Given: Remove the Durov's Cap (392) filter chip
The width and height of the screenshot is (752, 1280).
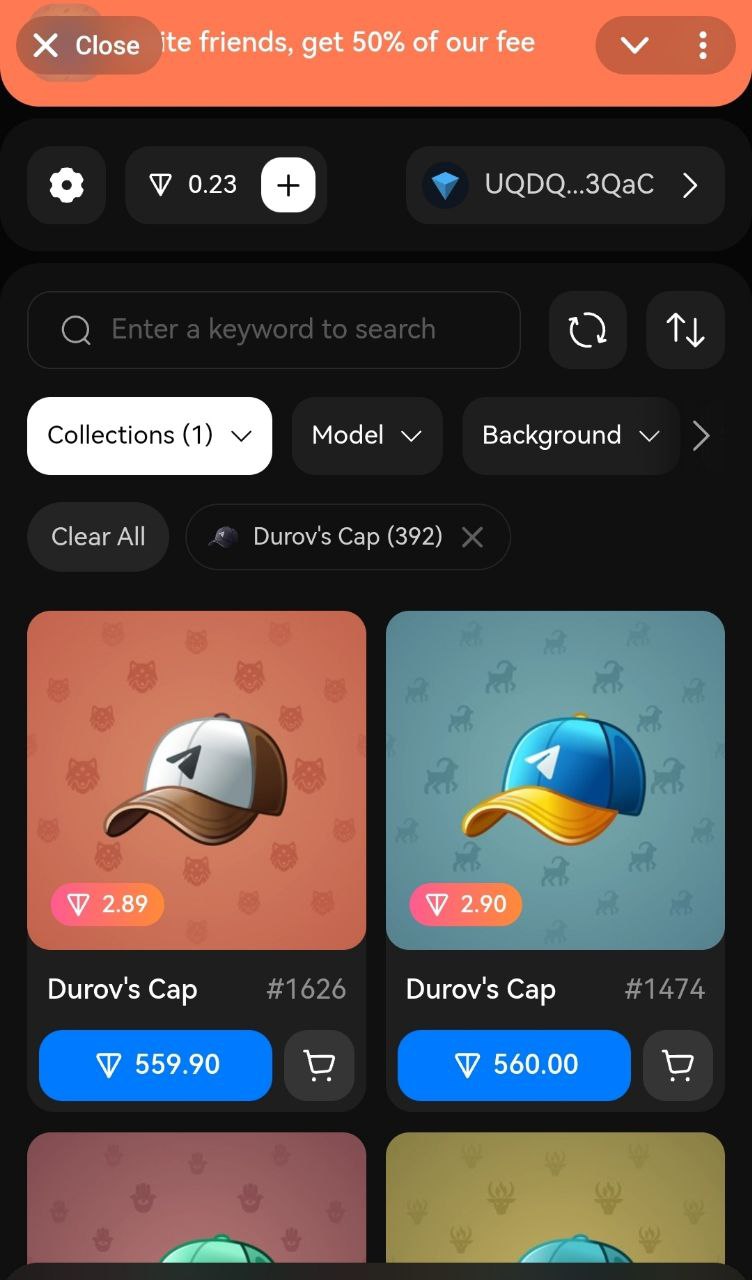Looking at the screenshot, I should pyautogui.click(x=473, y=538).
